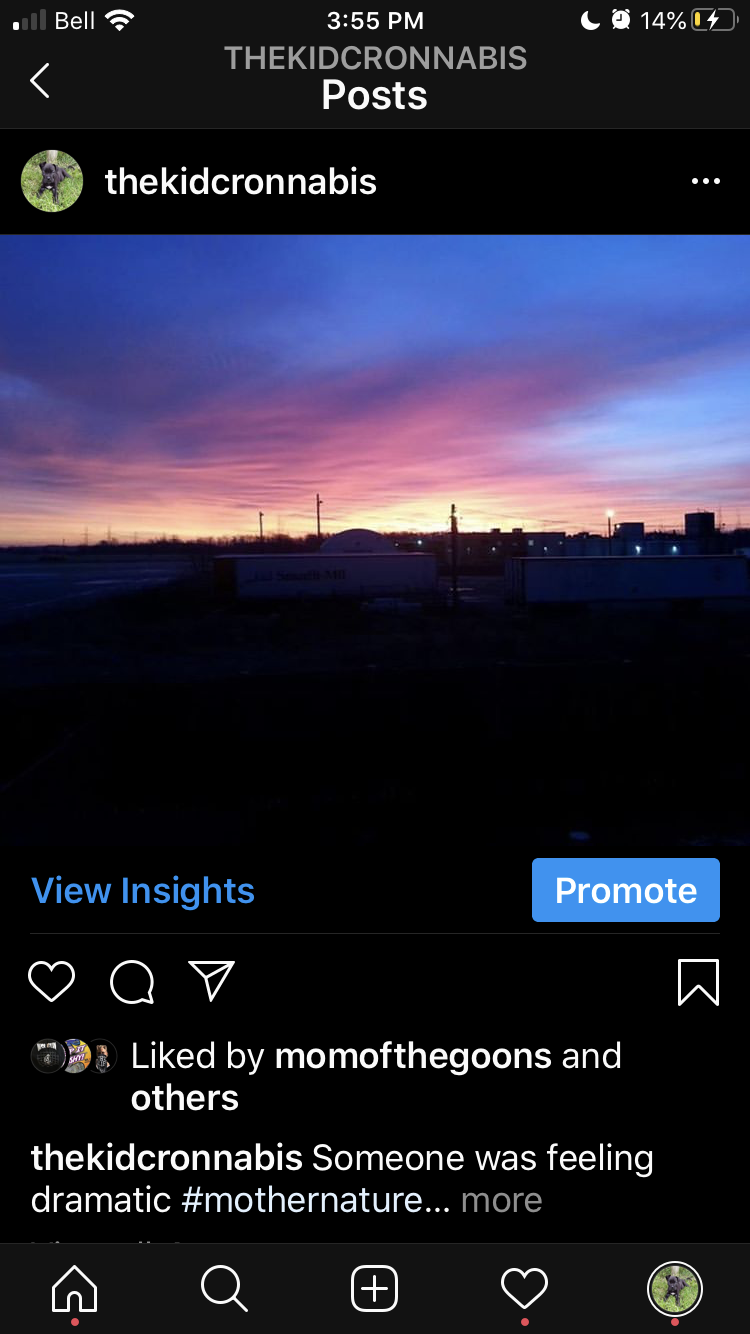The height and width of the screenshot is (1334, 750).
Task: Open the Activity heart tab
Action: tap(525, 1288)
